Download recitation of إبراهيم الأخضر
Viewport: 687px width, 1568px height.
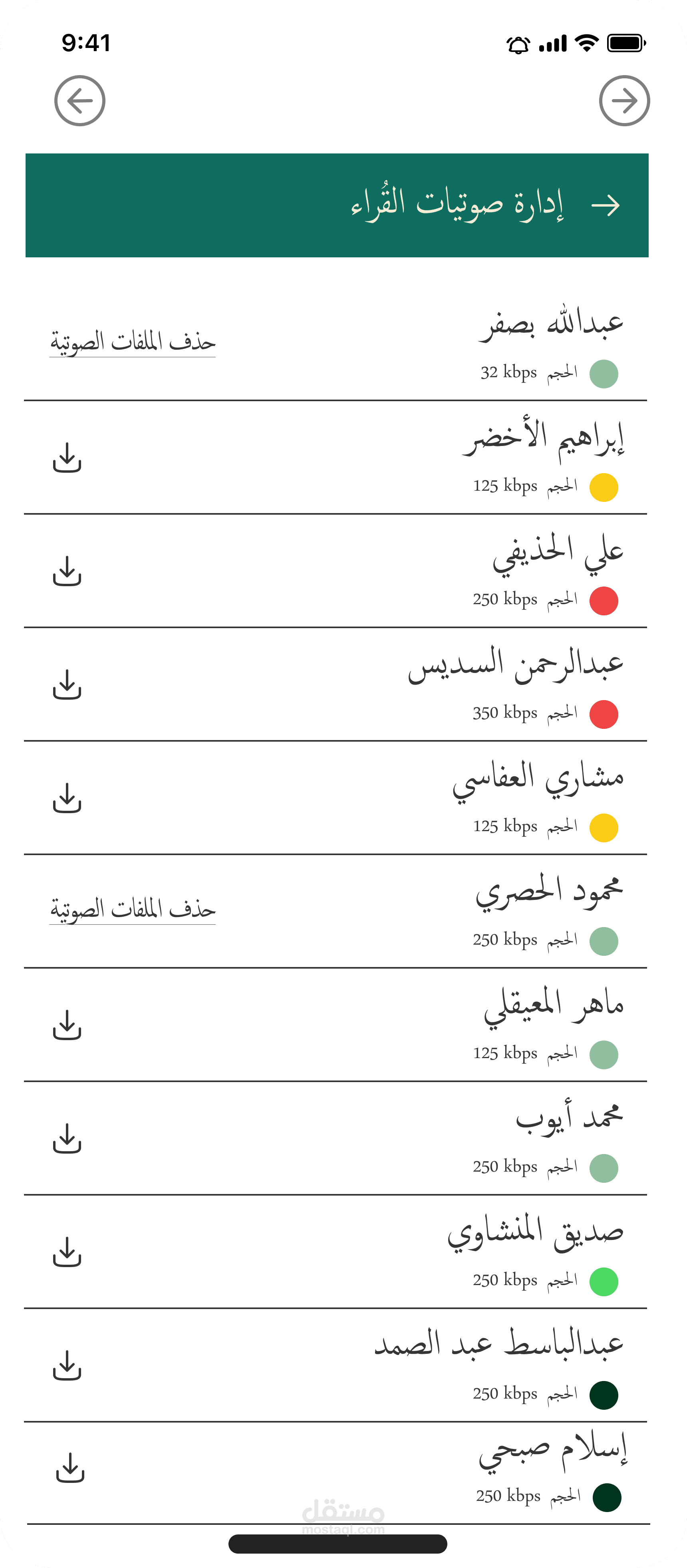(67, 458)
